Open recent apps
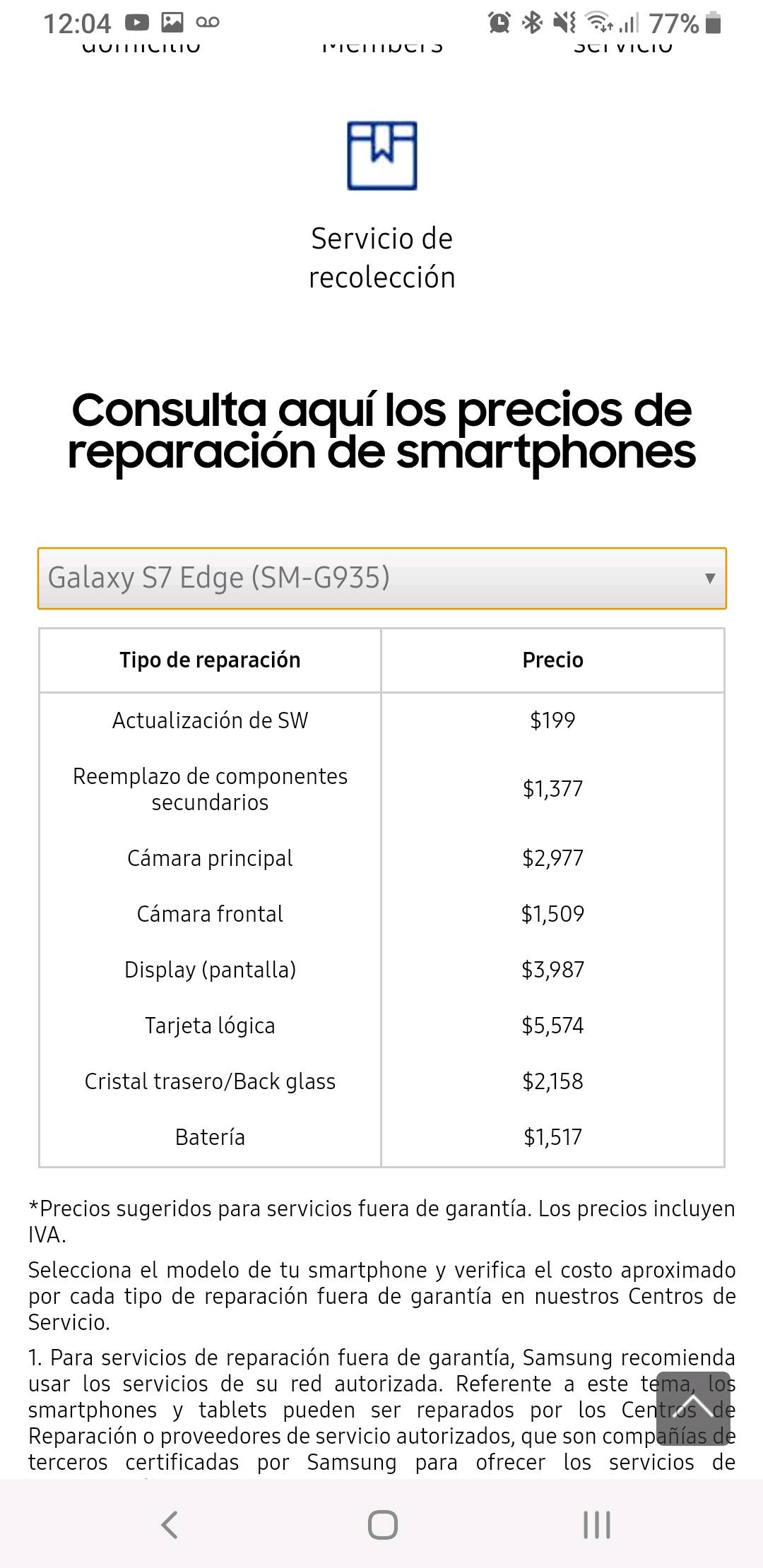Screen dimensions: 763x1568 pyautogui.click(x=596, y=1524)
